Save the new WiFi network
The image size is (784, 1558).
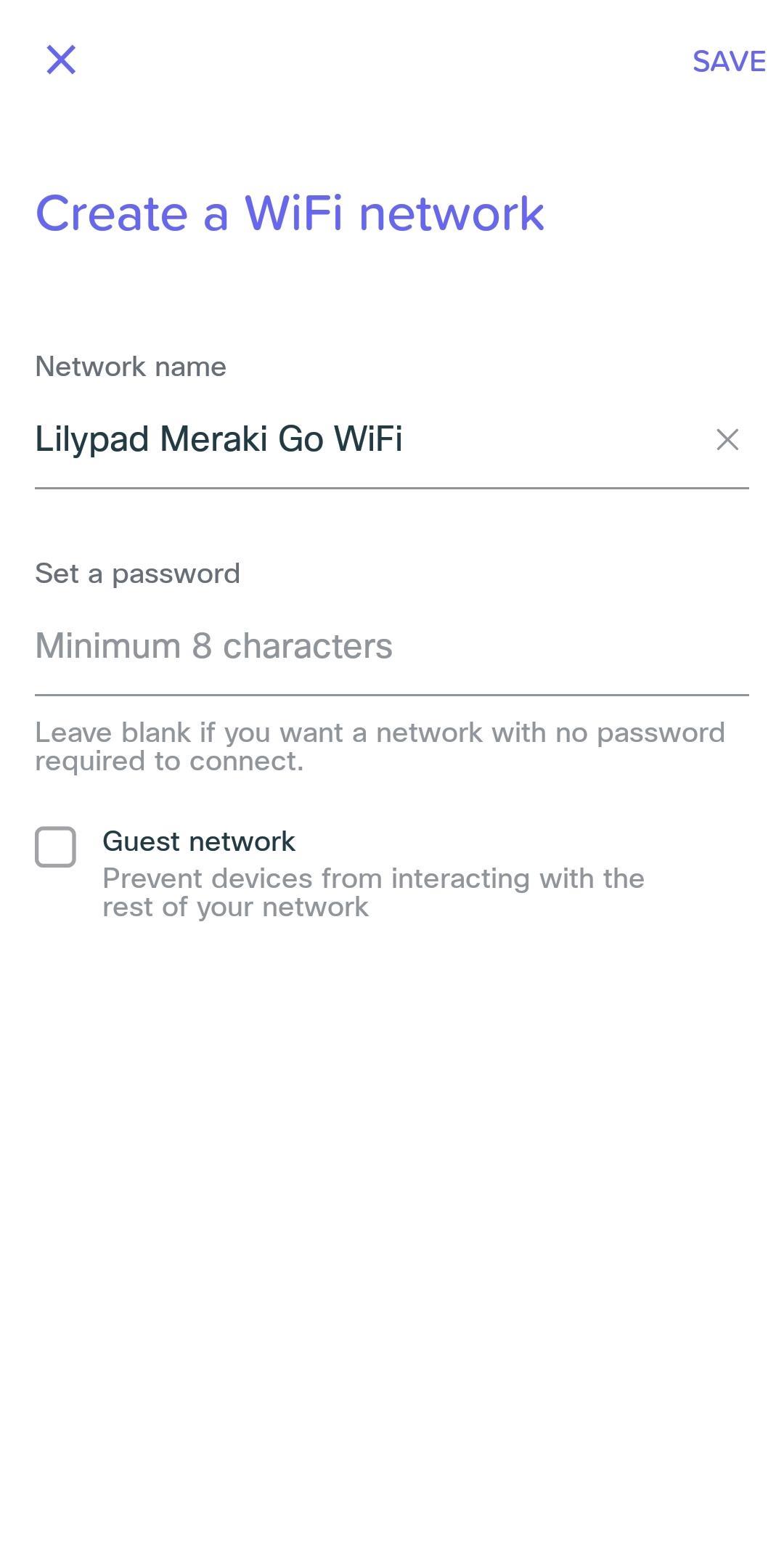click(729, 62)
